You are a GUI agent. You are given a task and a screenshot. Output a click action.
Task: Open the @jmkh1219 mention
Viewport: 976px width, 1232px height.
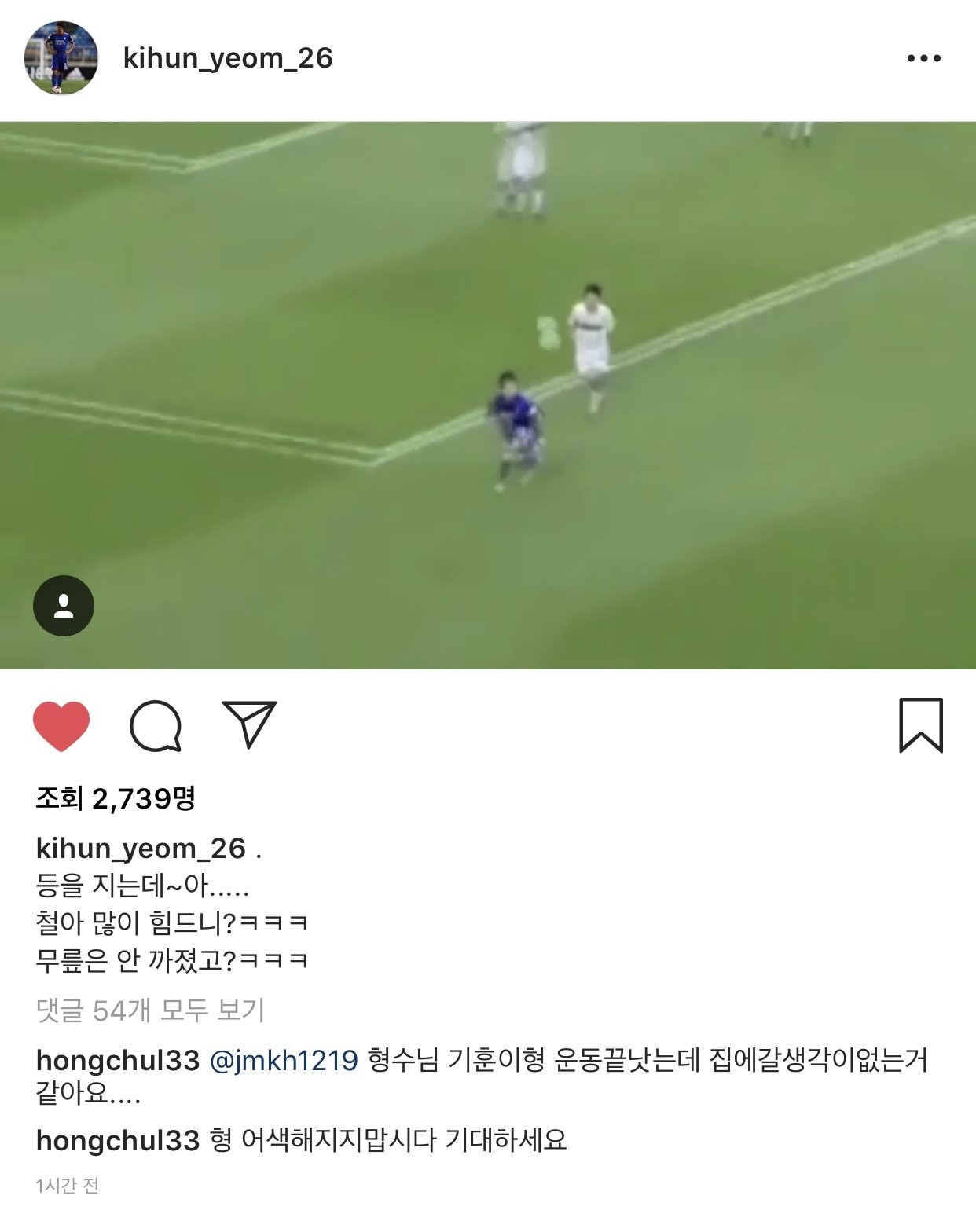tap(284, 1061)
